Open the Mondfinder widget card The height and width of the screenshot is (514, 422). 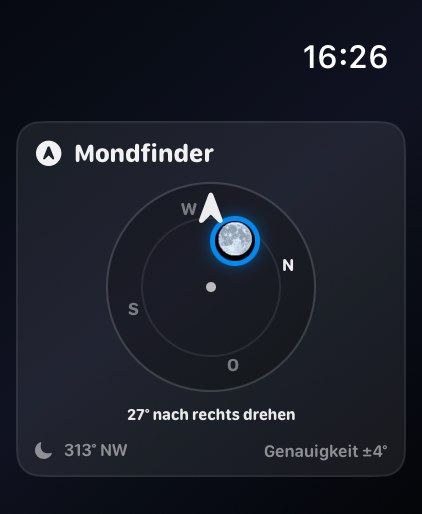point(211,299)
